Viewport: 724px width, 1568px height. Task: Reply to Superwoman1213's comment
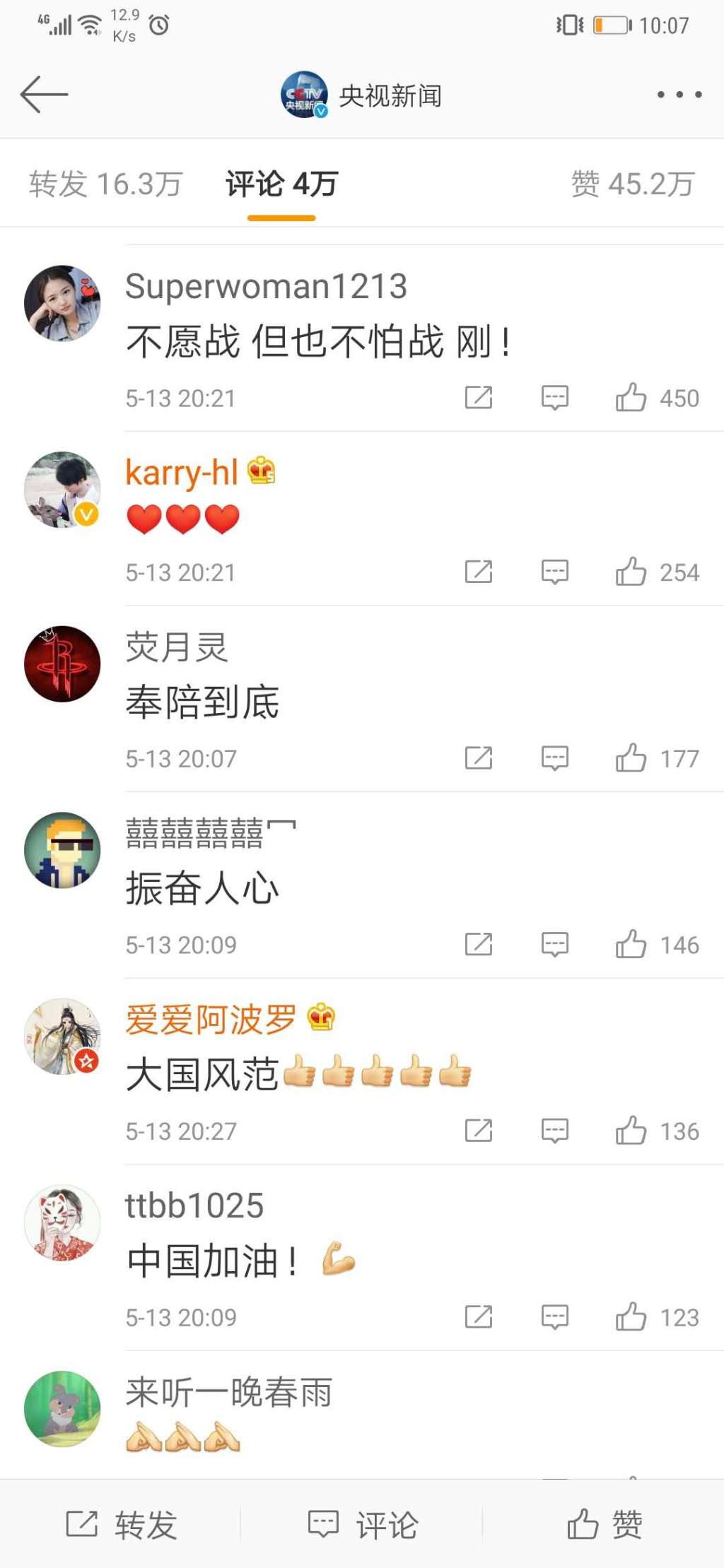tap(554, 398)
